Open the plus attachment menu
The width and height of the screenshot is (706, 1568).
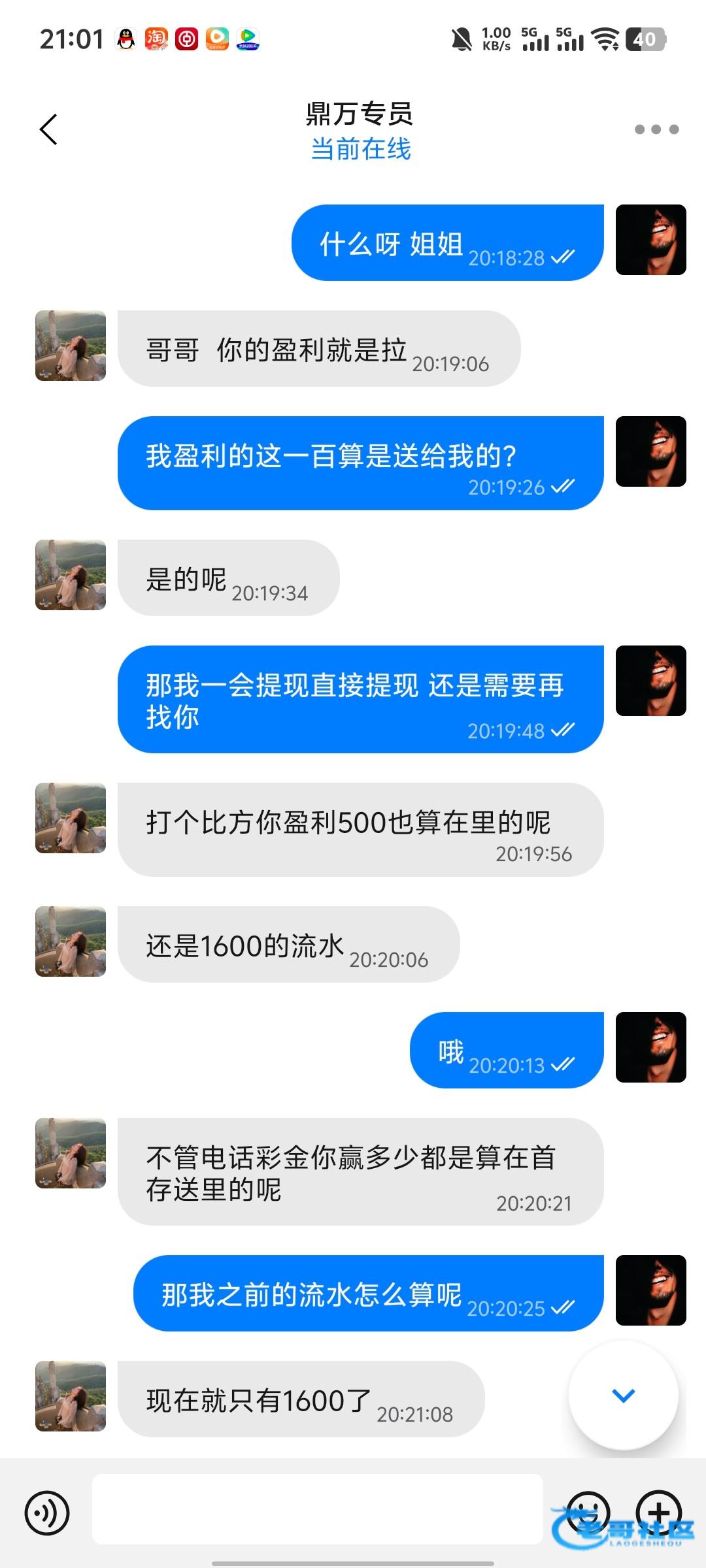click(x=659, y=1512)
